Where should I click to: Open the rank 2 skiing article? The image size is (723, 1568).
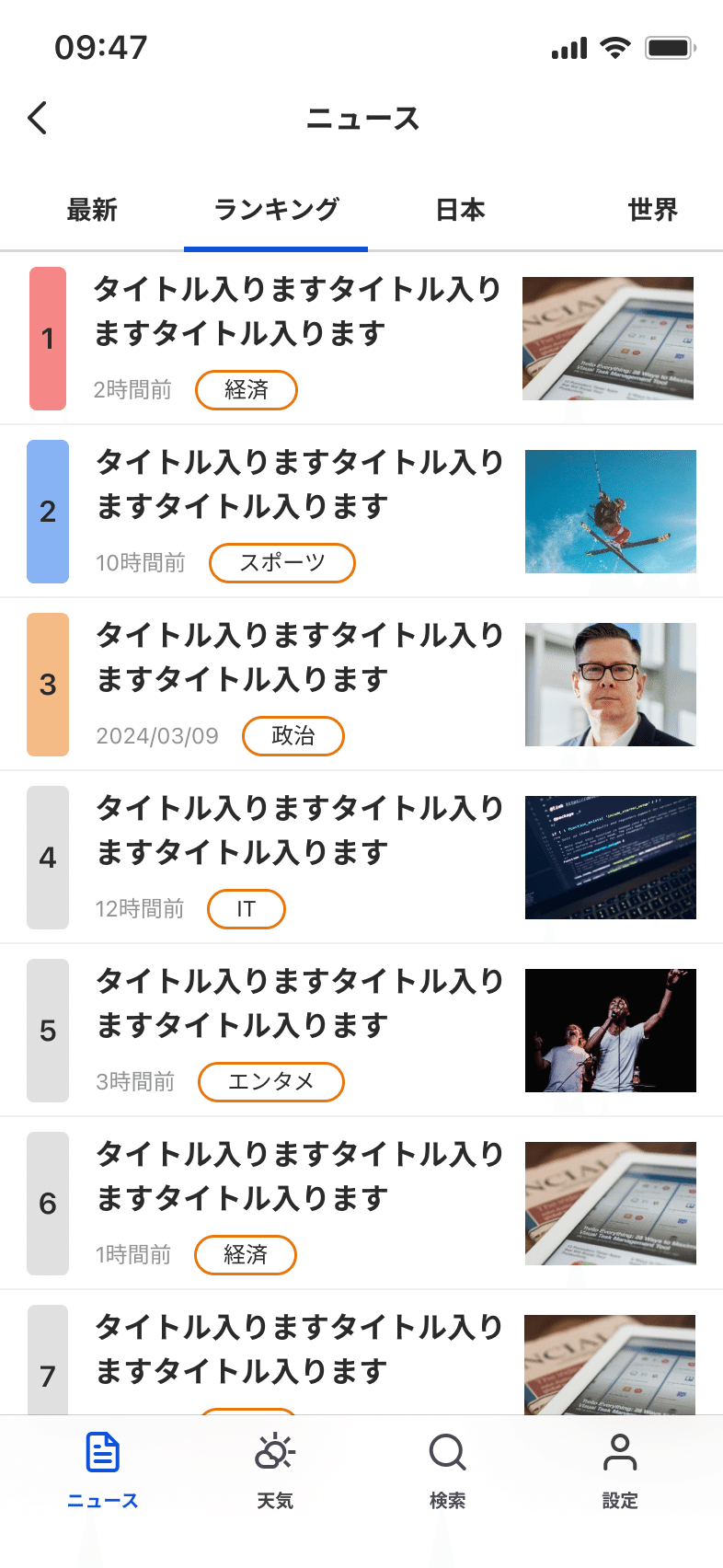(361, 512)
